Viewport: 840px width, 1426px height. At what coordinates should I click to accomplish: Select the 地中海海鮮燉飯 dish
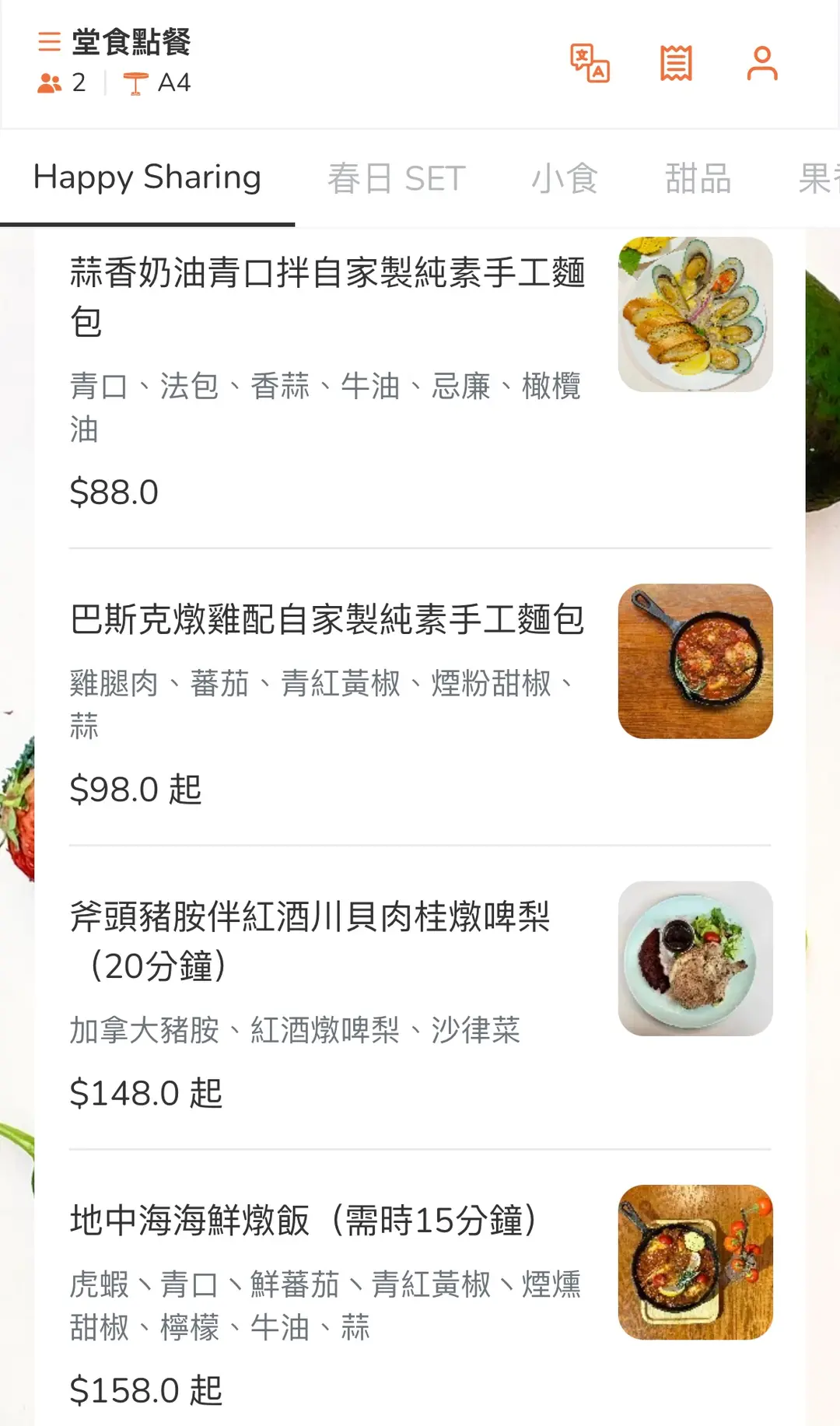point(303,1221)
